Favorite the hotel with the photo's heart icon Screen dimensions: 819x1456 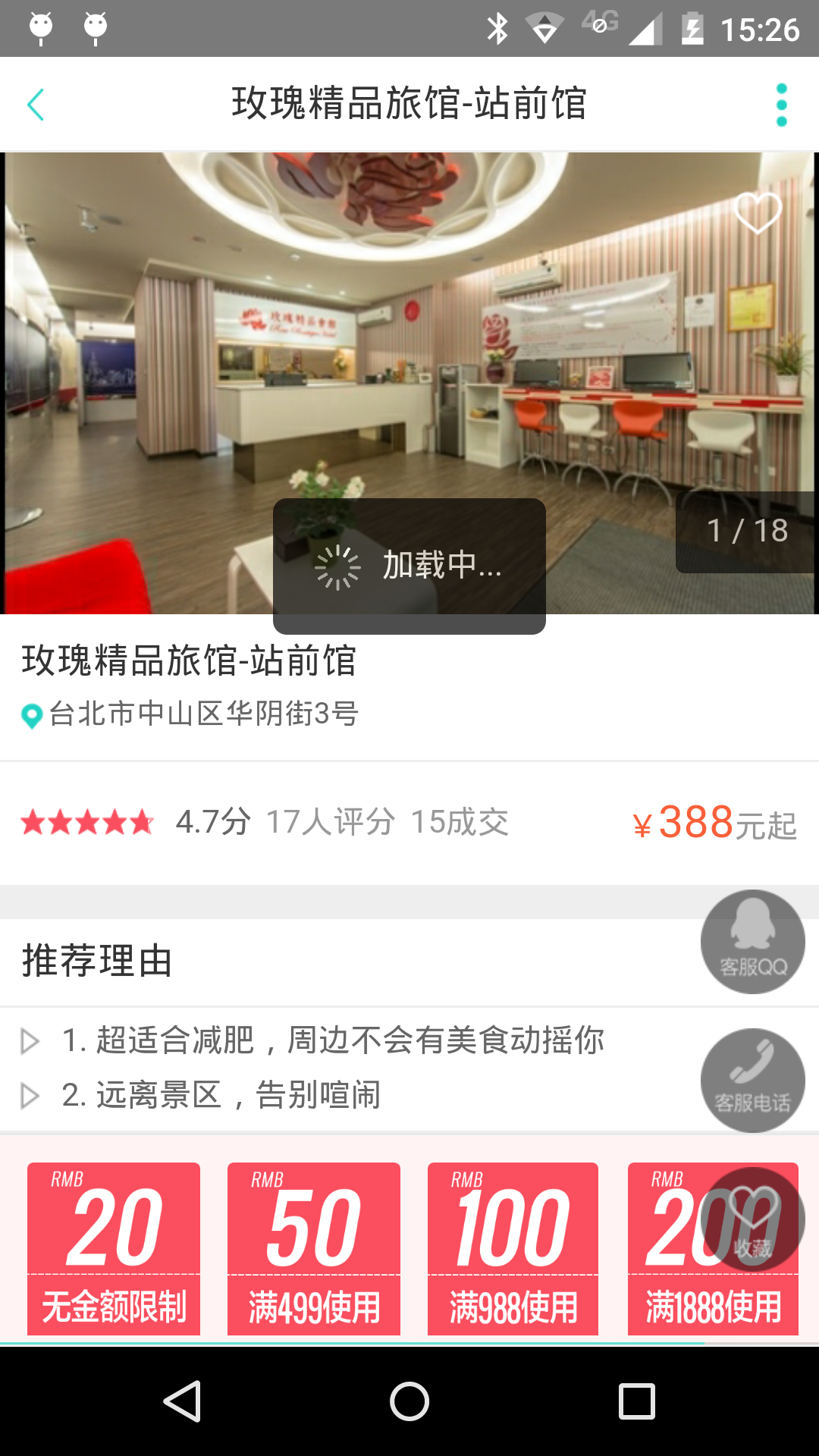coord(758,212)
